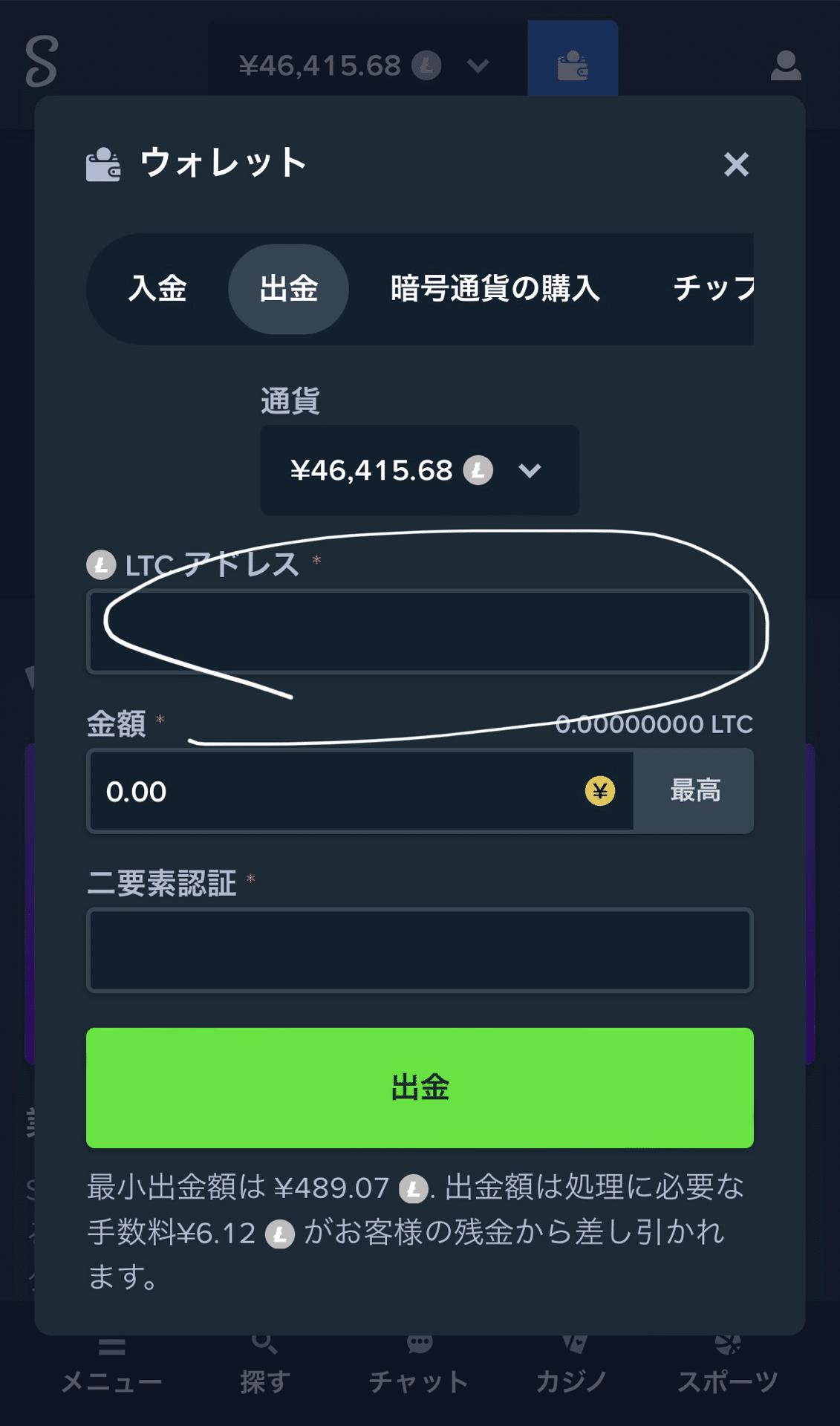Click the yen coin icon in amount field
Viewport: 840px width, 1426px height.
pyautogui.click(x=600, y=791)
